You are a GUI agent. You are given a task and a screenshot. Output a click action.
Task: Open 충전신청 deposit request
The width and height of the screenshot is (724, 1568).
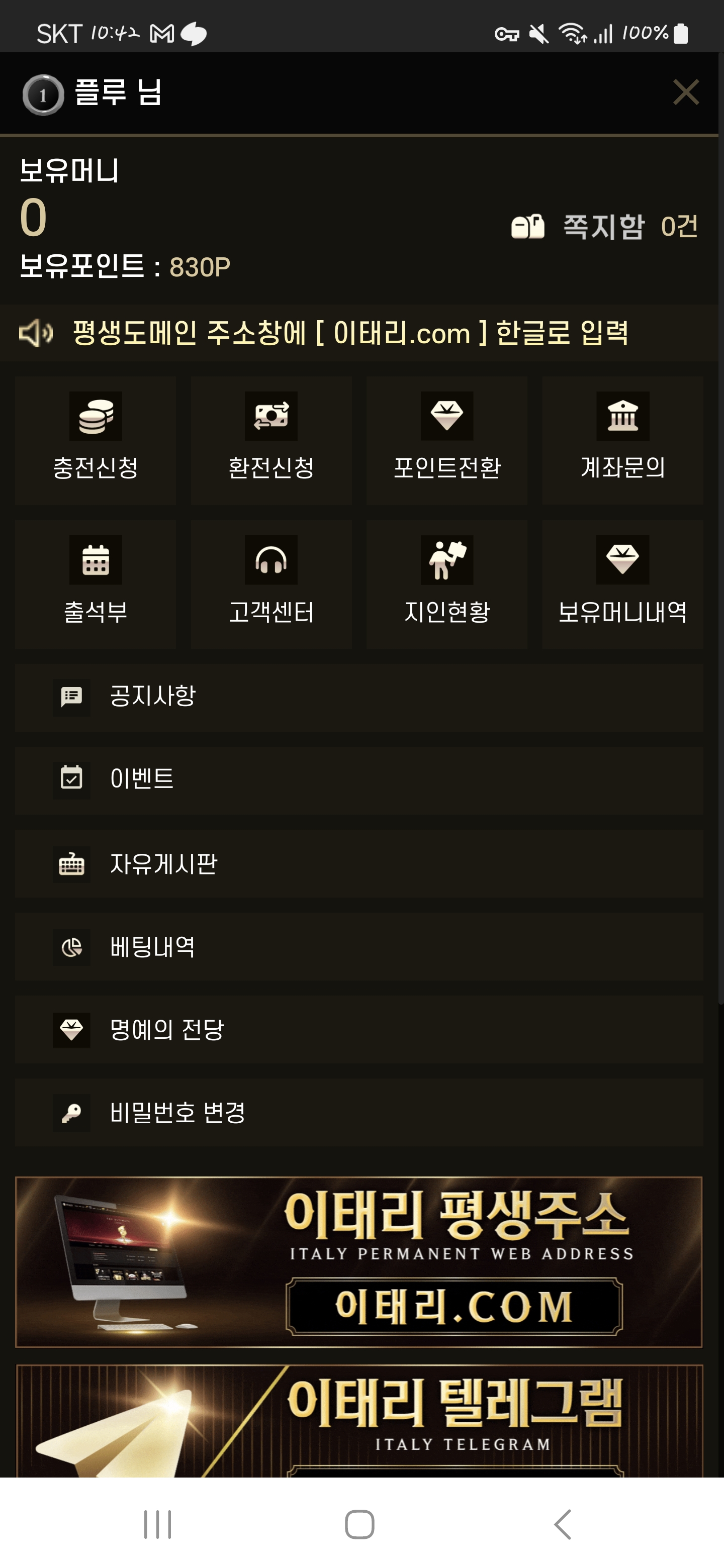96,440
